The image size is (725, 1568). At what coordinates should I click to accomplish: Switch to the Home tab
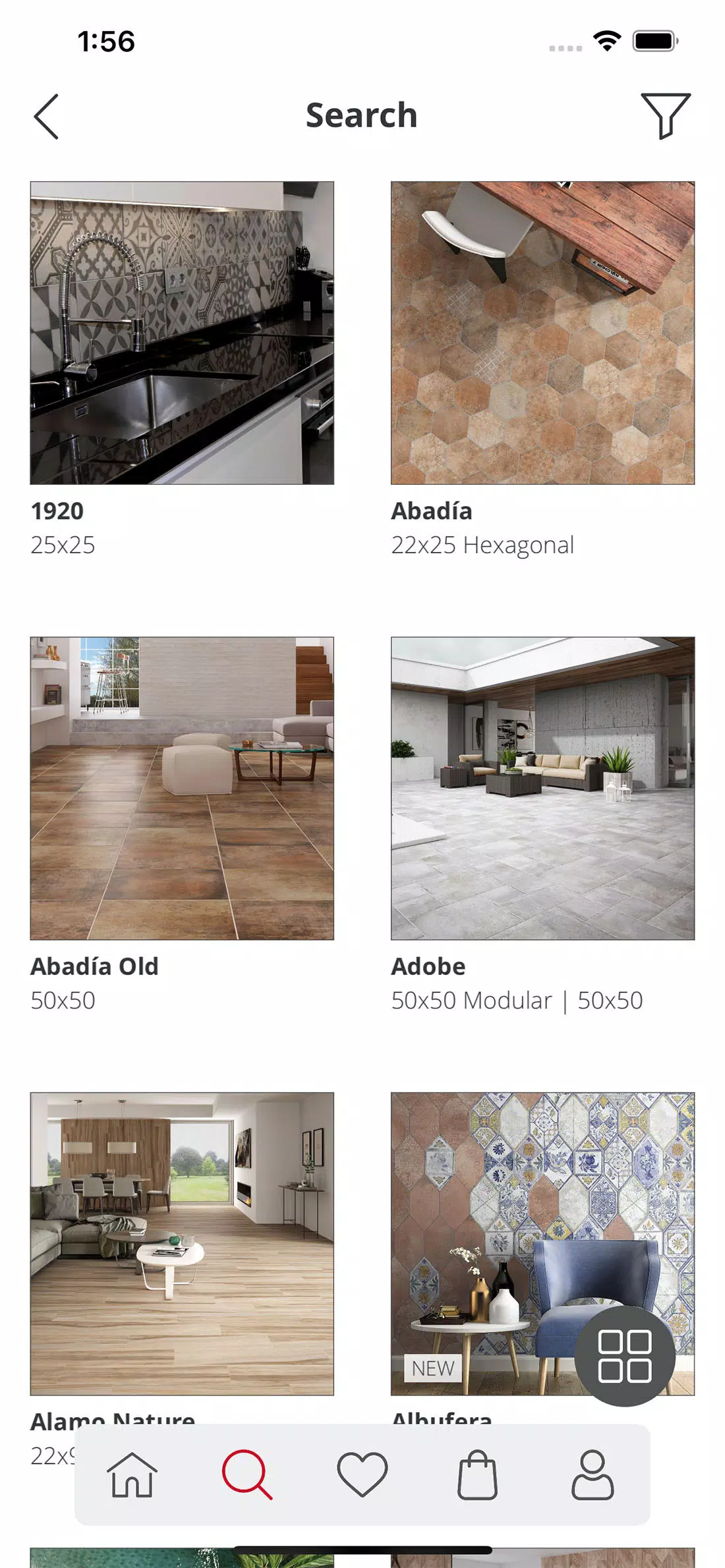tap(132, 1475)
